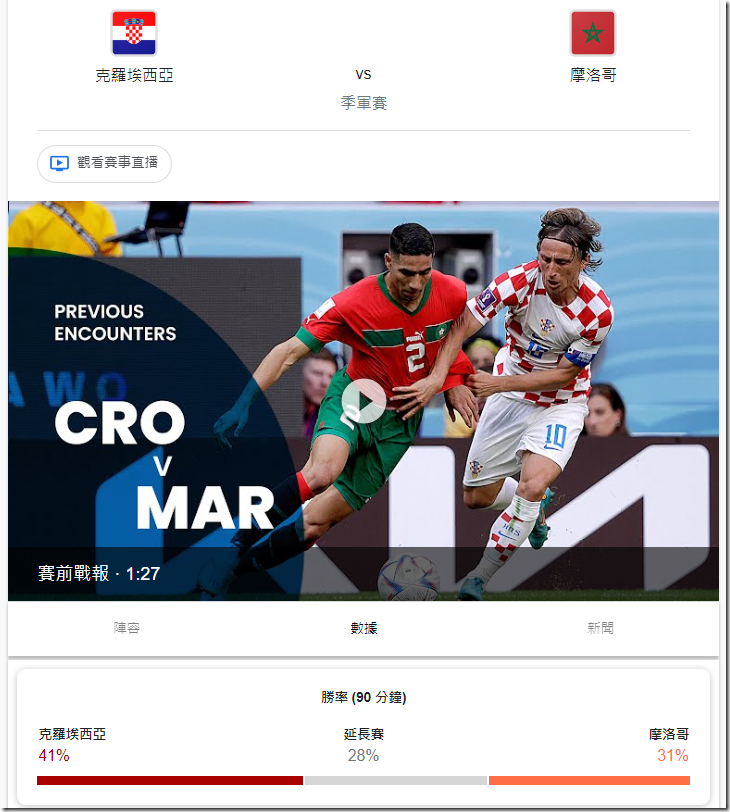Screen dimensions: 730x812
Task: Open the 新聞 tab
Action: pos(600,628)
